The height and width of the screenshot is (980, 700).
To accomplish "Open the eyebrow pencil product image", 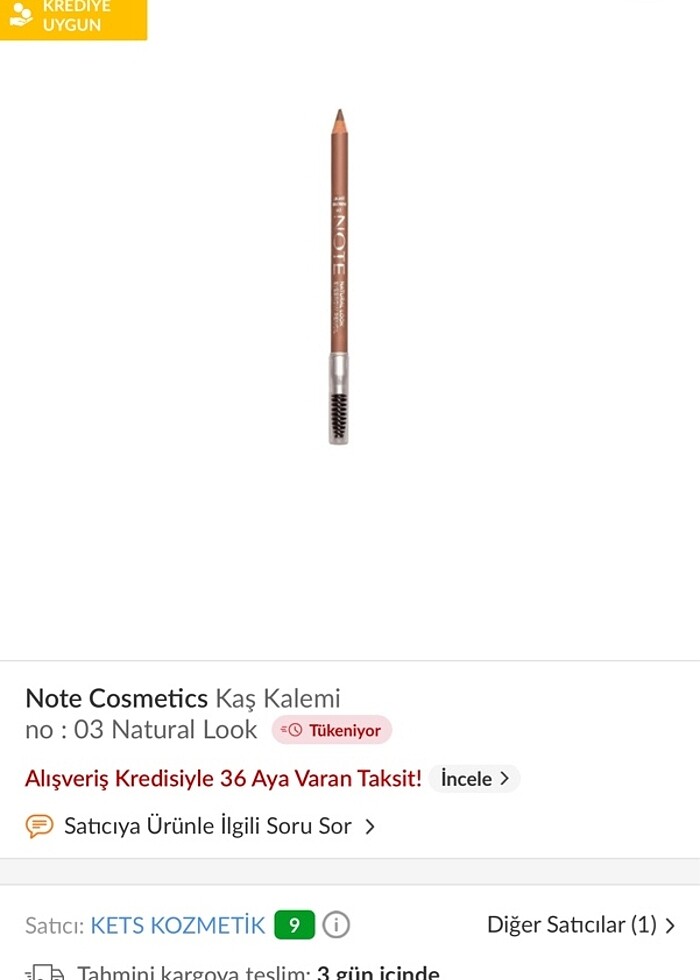I will pyautogui.click(x=339, y=277).
